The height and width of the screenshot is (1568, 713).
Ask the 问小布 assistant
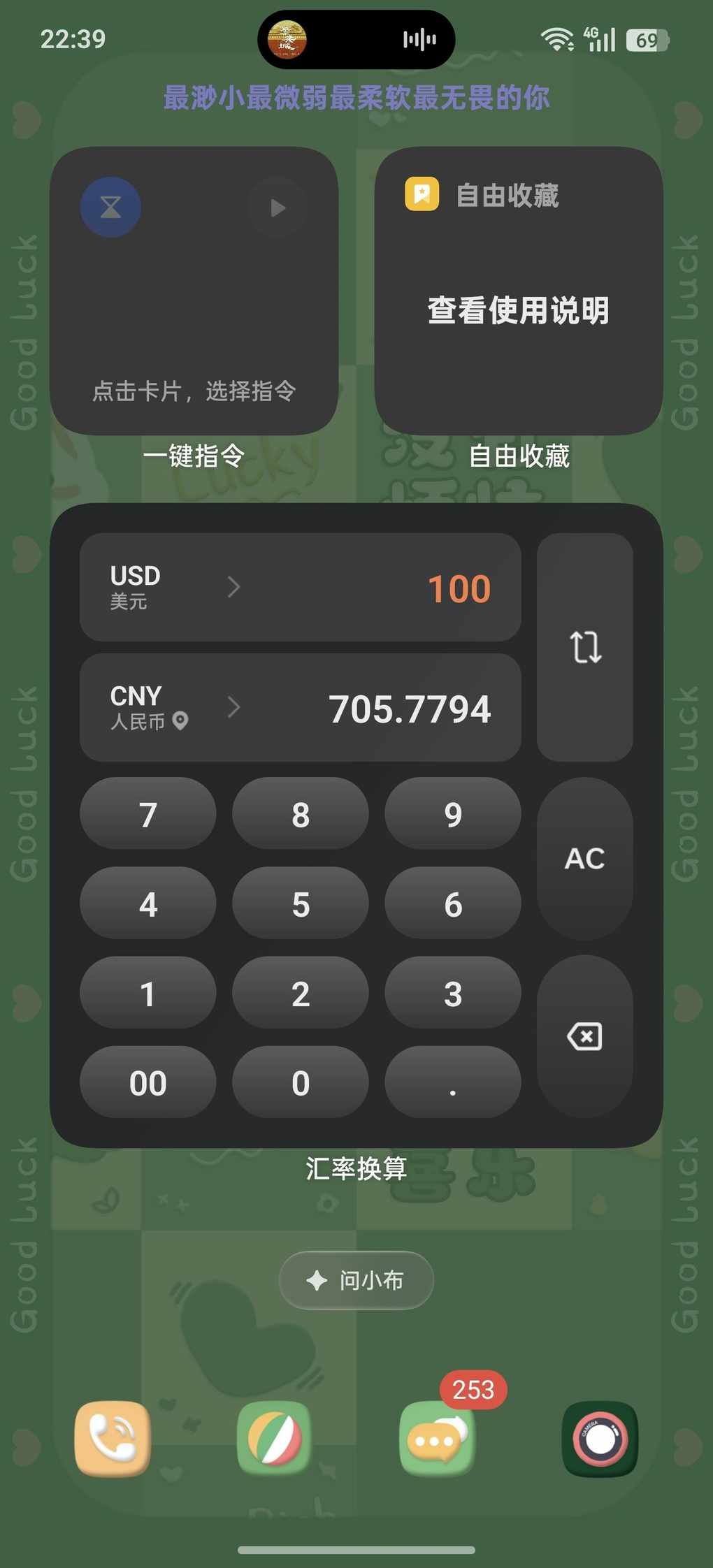pyautogui.click(x=356, y=1280)
